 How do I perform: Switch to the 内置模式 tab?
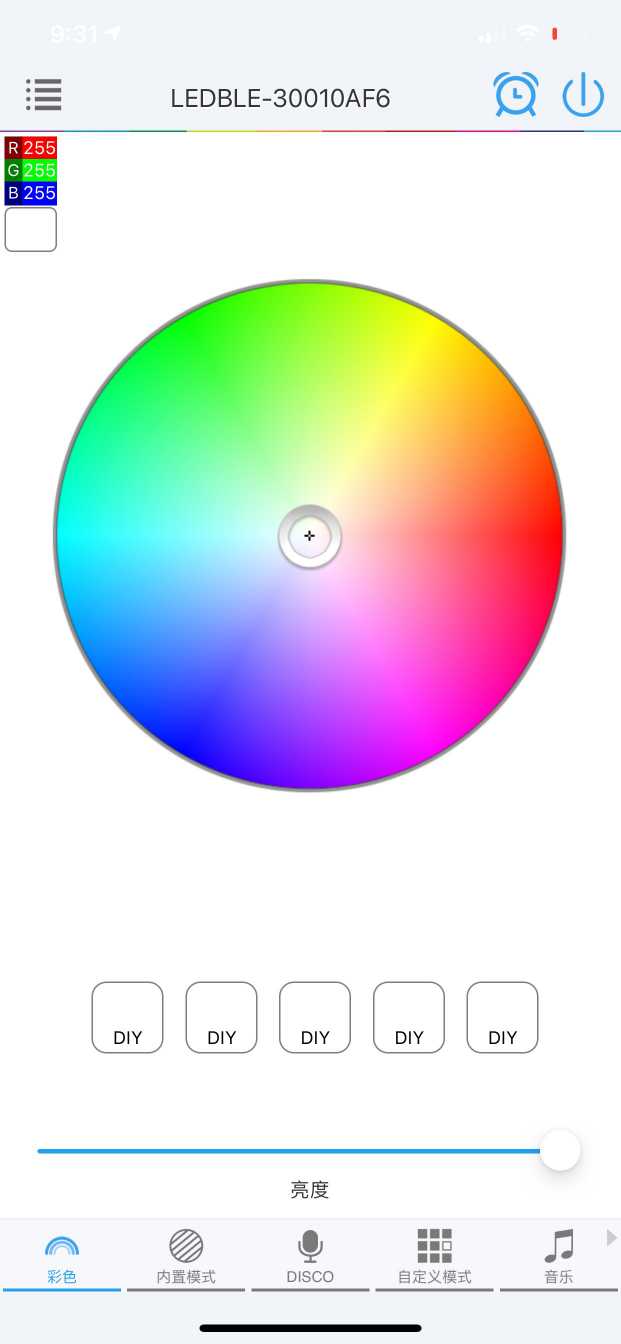click(x=186, y=1258)
